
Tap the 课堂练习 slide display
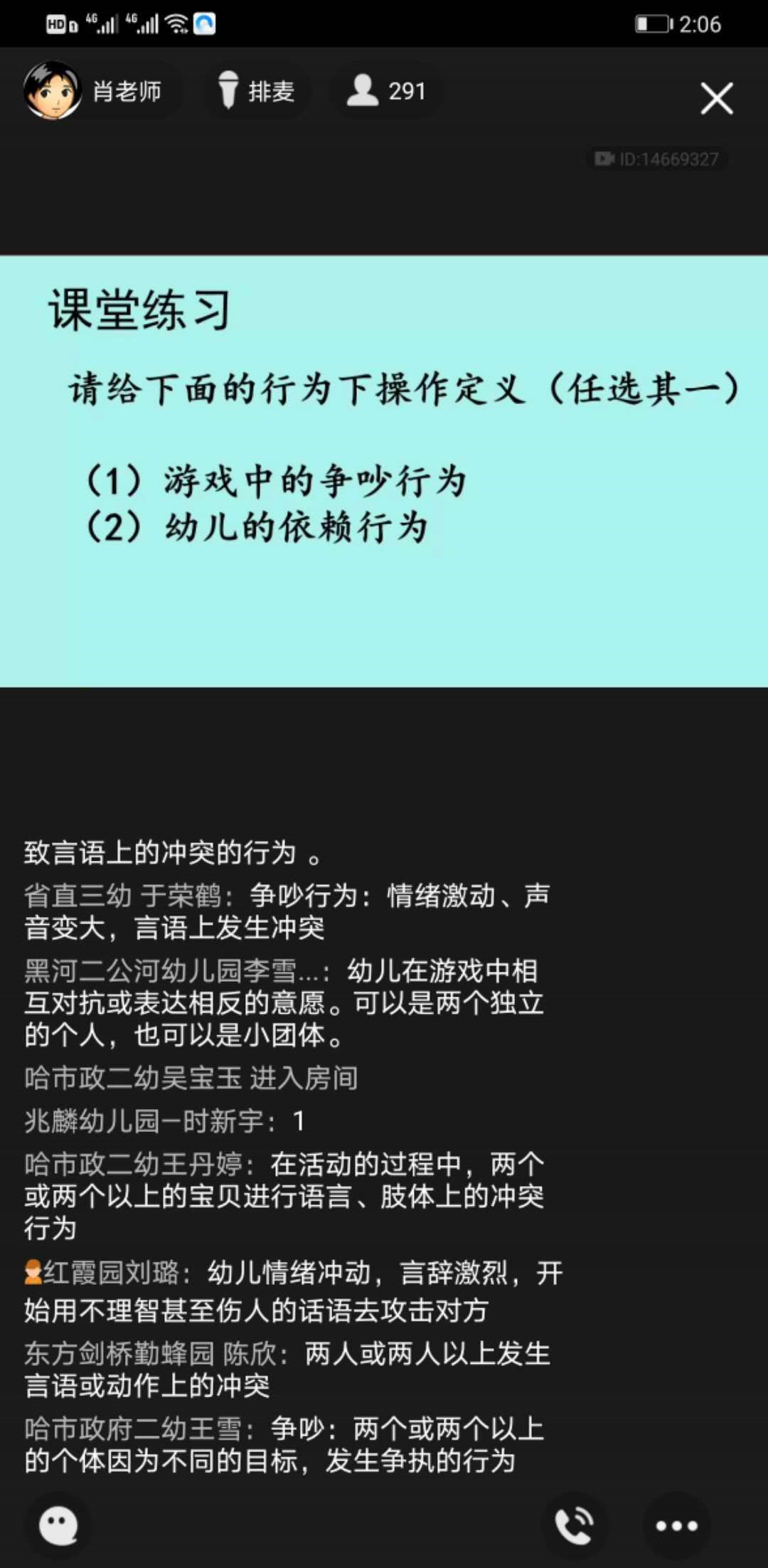coord(384,471)
